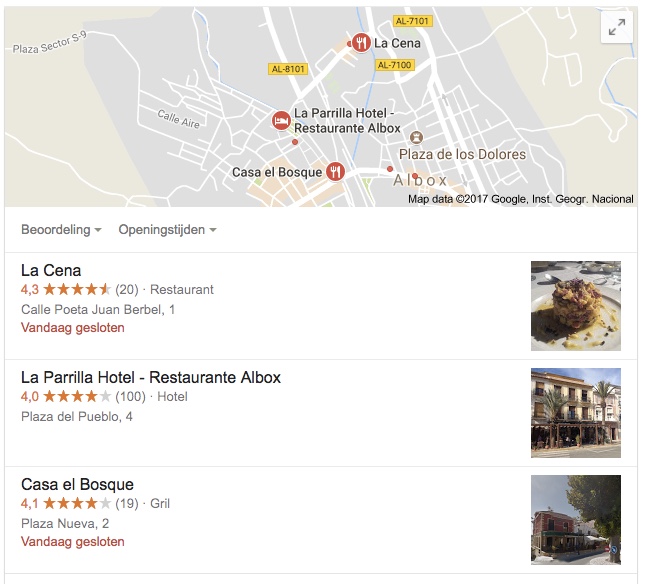The width and height of the screenshot is (645, 584).
Task: Tap the La Cena pin on map
Action: click(x=361, y=43)
